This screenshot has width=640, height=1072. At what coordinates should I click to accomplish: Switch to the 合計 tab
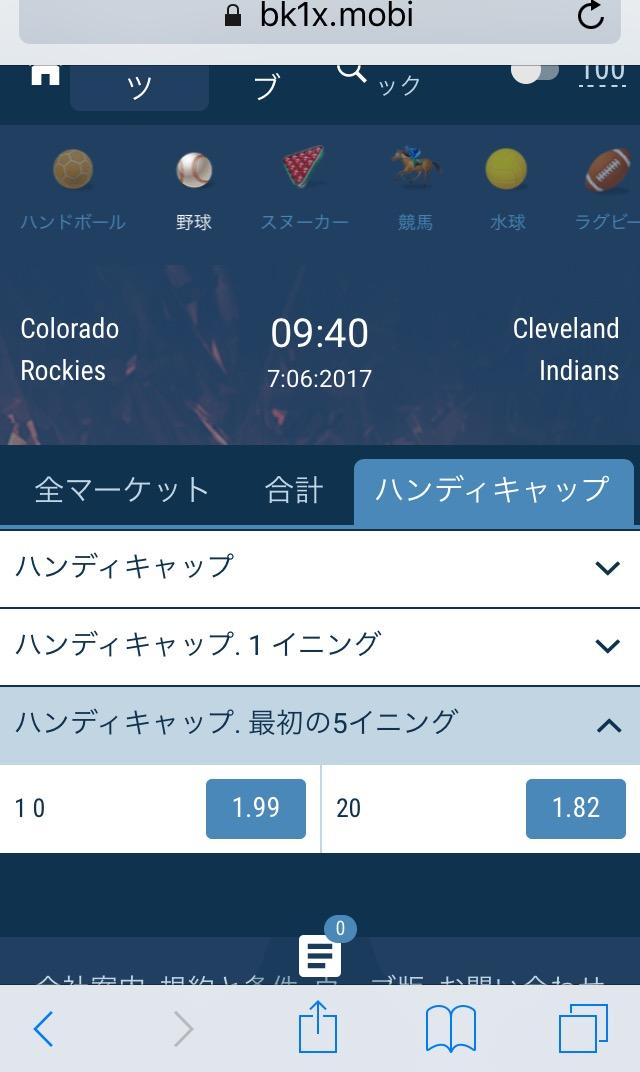[294, 490]
